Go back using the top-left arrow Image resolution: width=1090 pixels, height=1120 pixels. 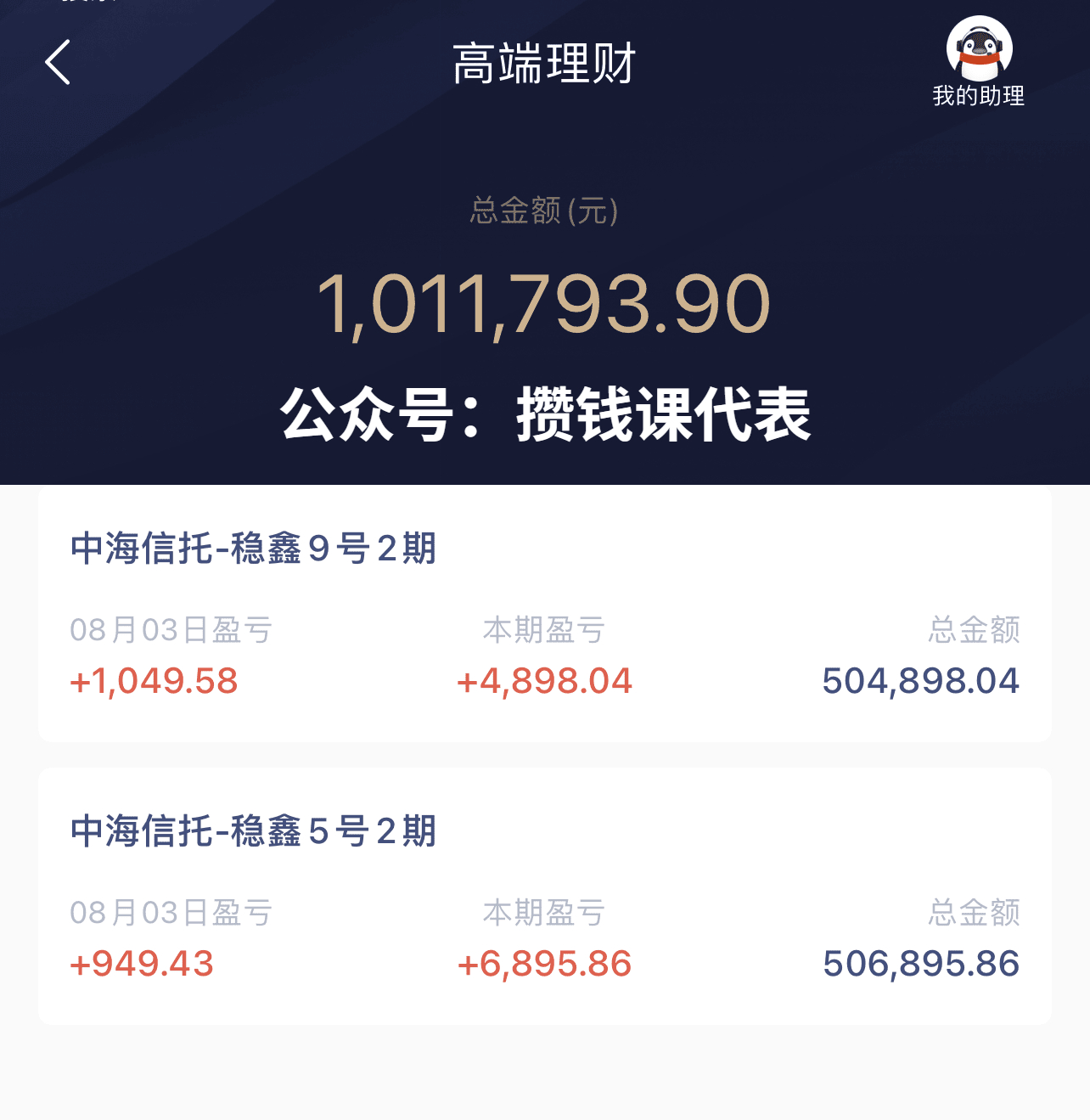[x=58, y=63]
